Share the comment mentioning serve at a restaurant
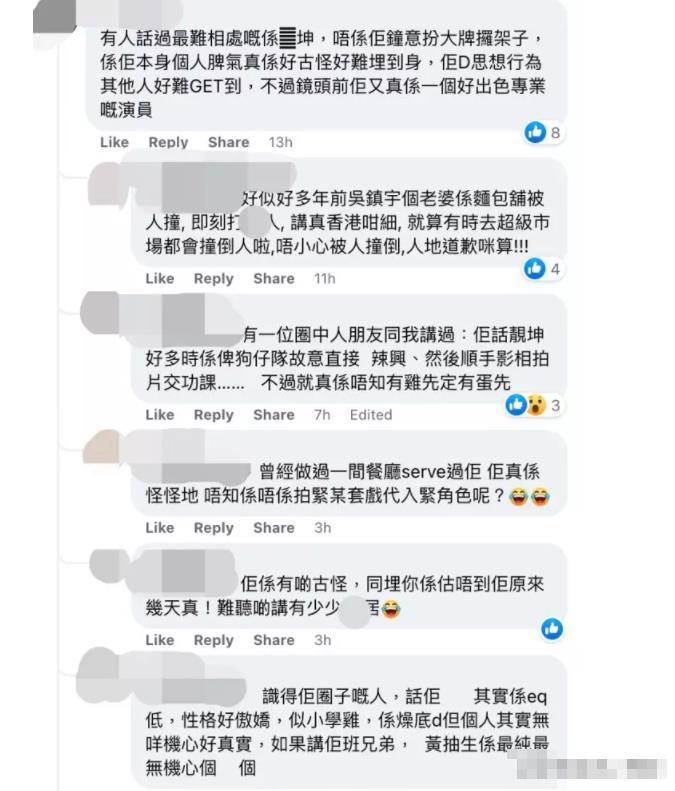Image resolution: width=675 pixels, height=791 pixels. (273, 528)
